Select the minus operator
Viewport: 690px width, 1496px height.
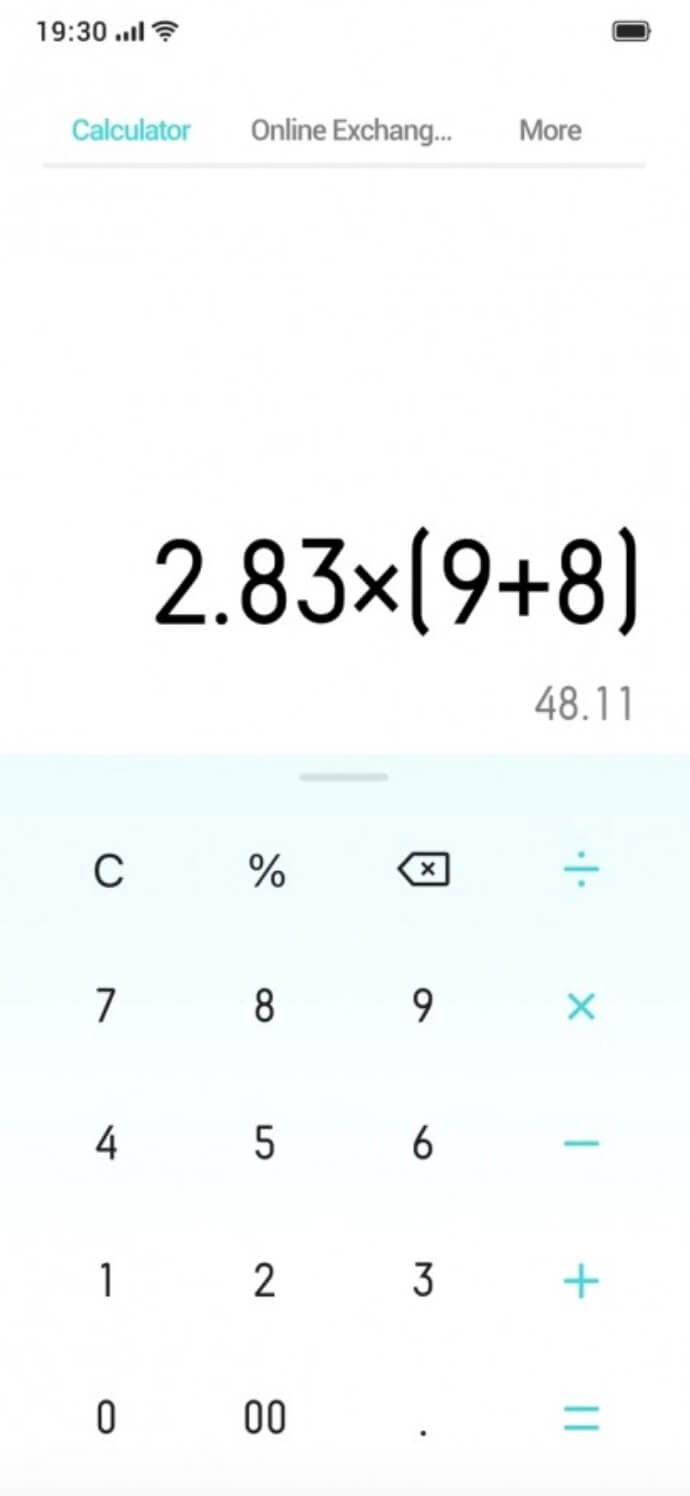(581, 1142)
